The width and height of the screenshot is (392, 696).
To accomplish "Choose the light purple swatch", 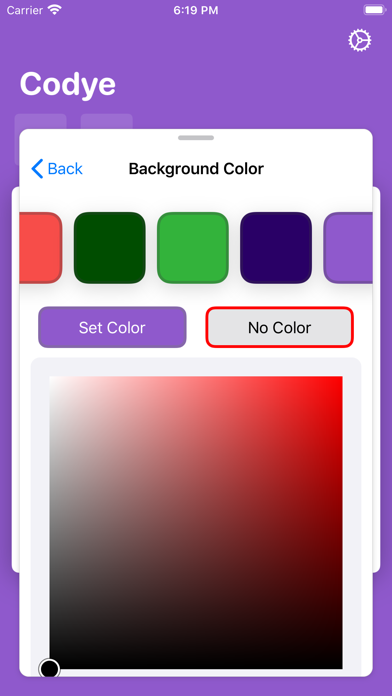I will [x=348, y=248].
